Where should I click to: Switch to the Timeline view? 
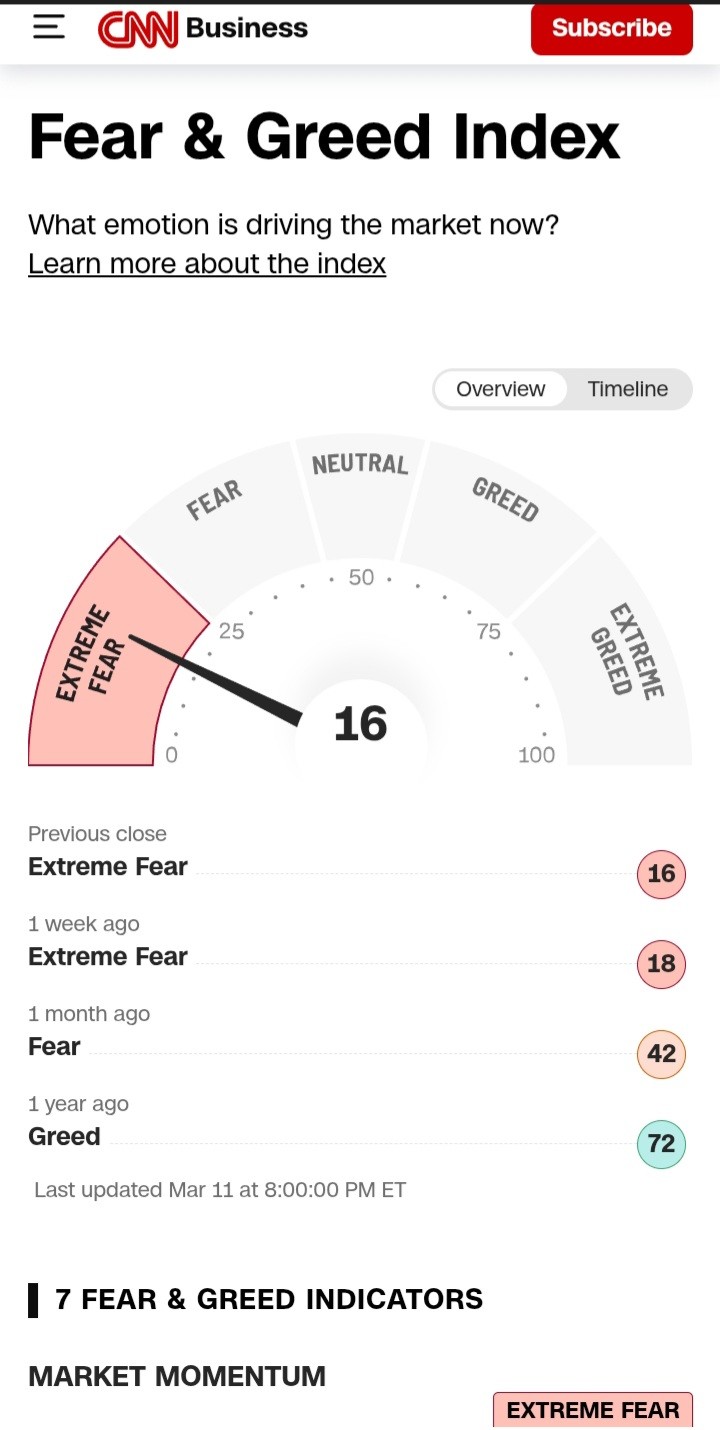coord(628,389)
